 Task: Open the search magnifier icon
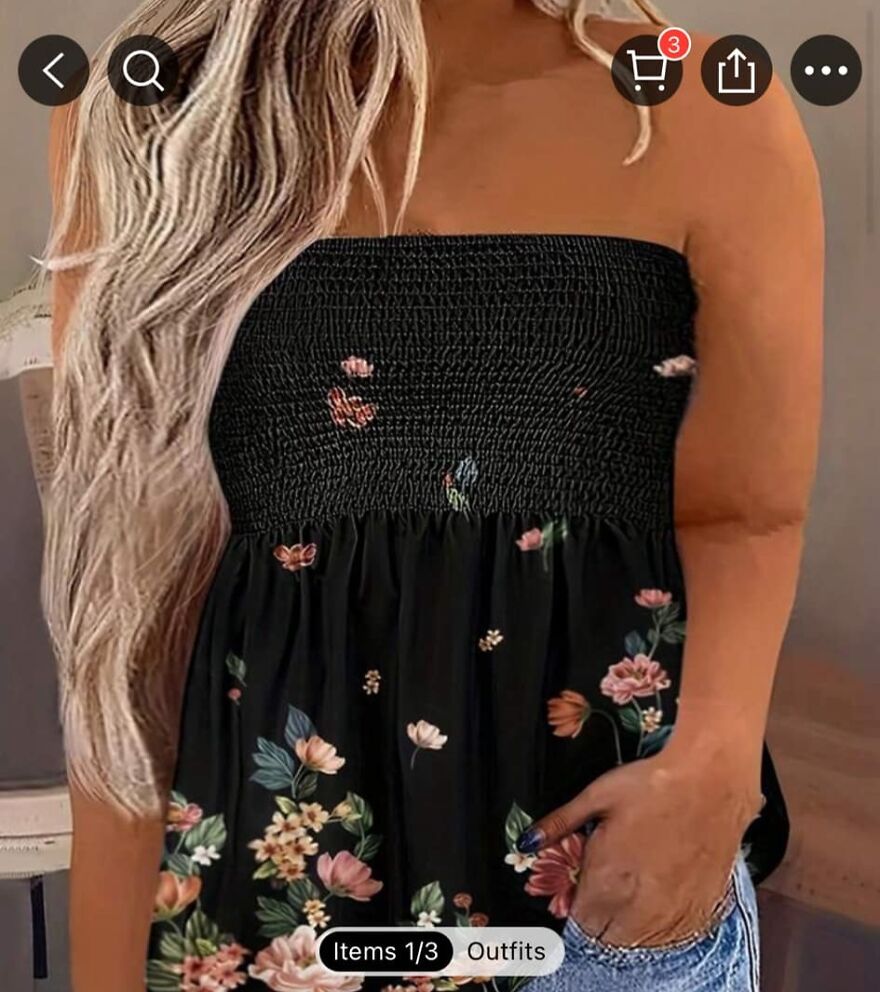pyautogui.click(x=143, y=70)
